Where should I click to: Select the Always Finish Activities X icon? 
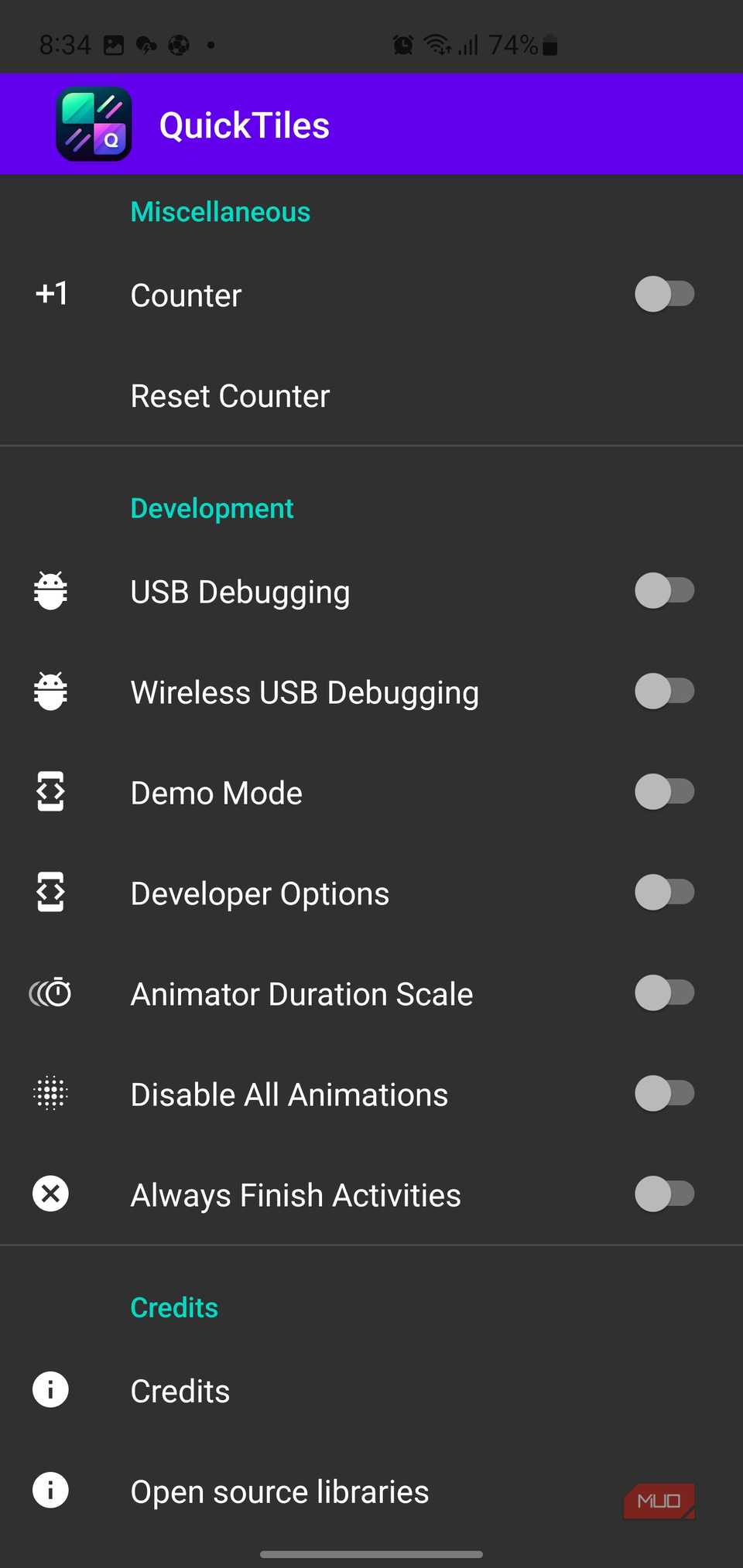click(x=50, y=1194)
